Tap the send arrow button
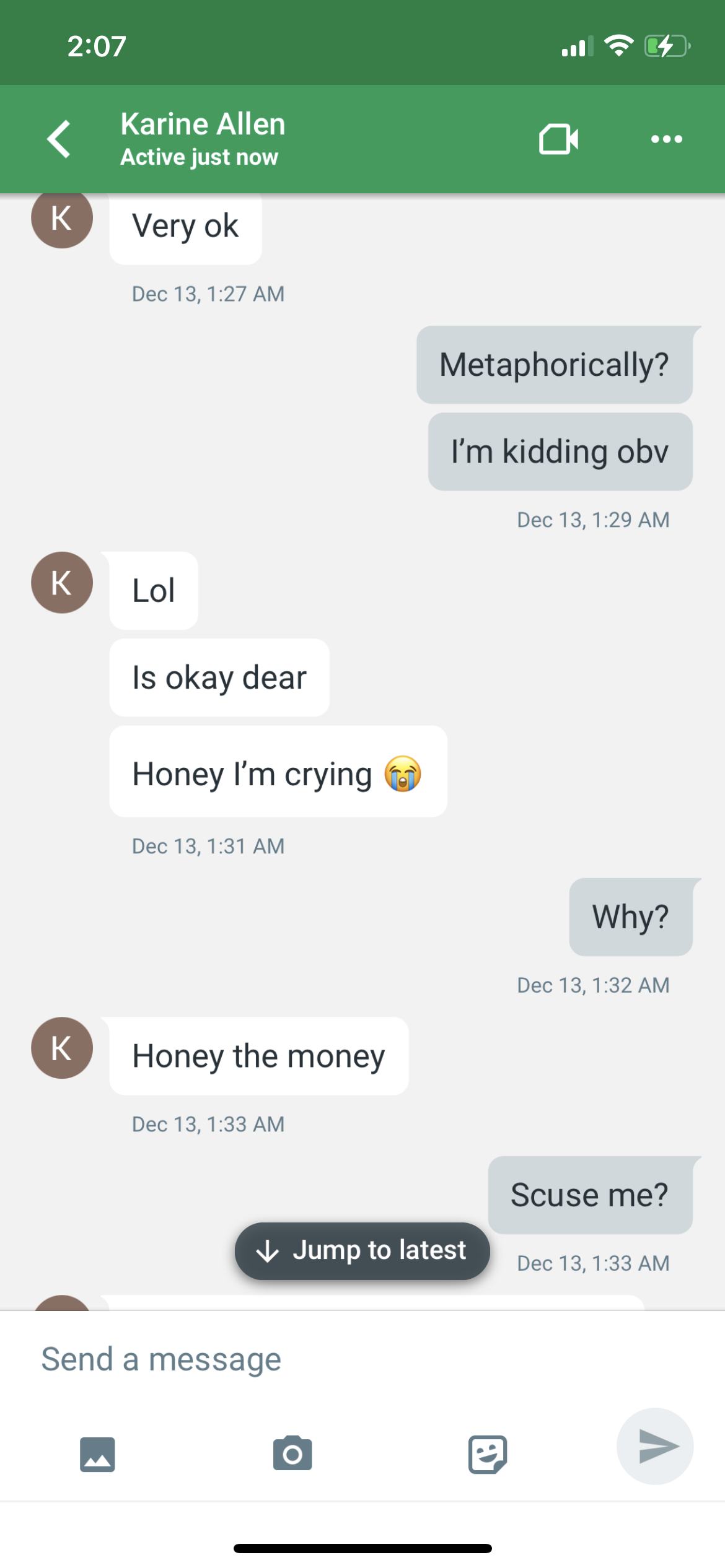 tap(655, 1446)
